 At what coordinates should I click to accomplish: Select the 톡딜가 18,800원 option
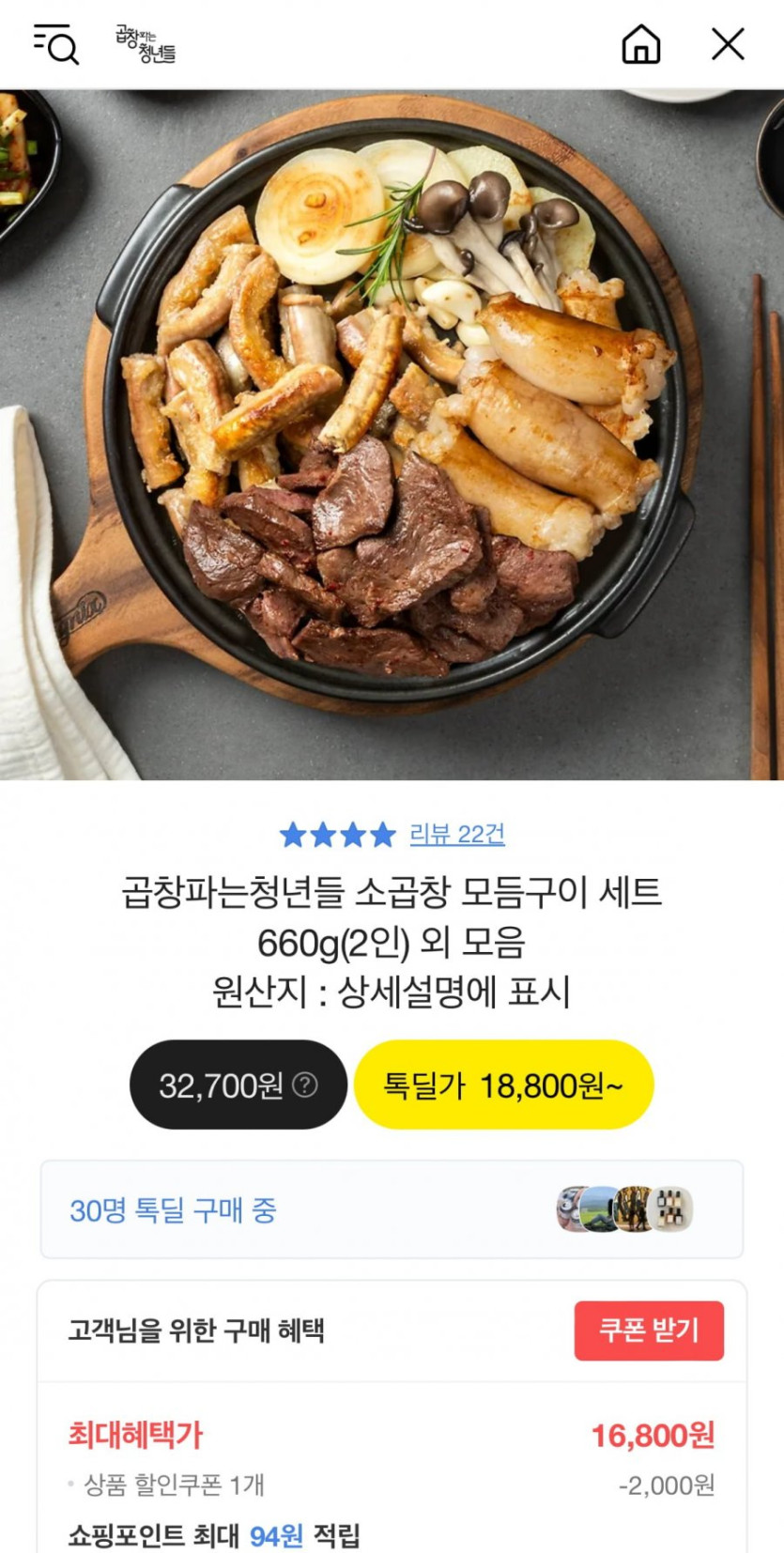pos(503,1085)
